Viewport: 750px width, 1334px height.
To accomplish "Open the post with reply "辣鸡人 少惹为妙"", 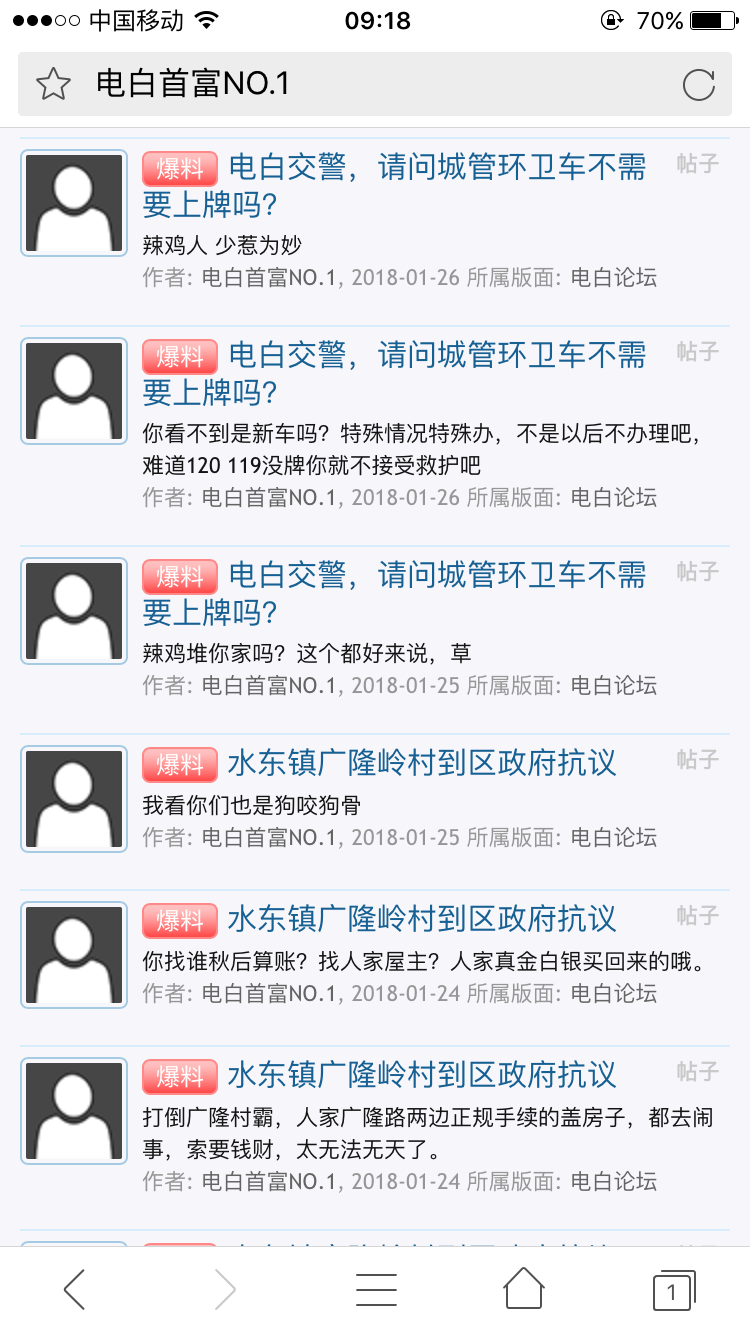I will click(394, 185).
